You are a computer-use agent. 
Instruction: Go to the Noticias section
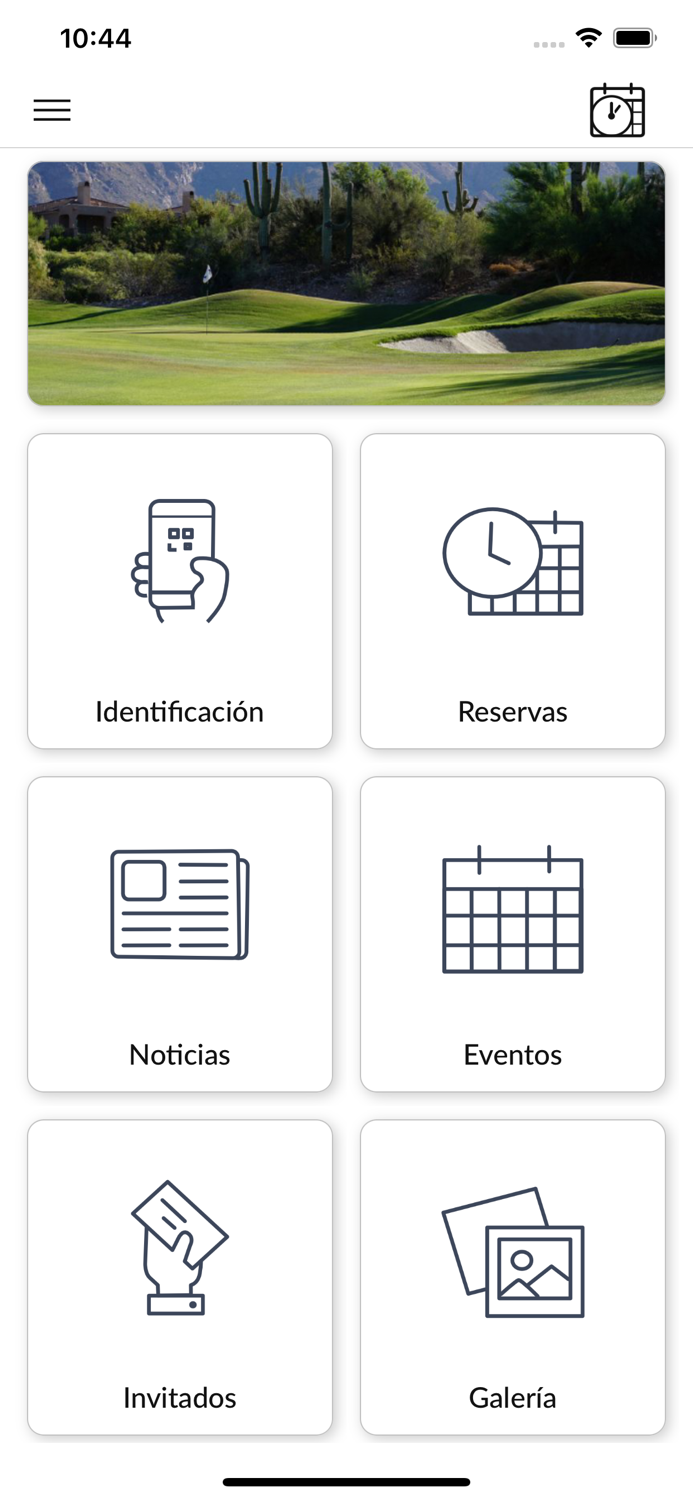[x=180, y=934]
